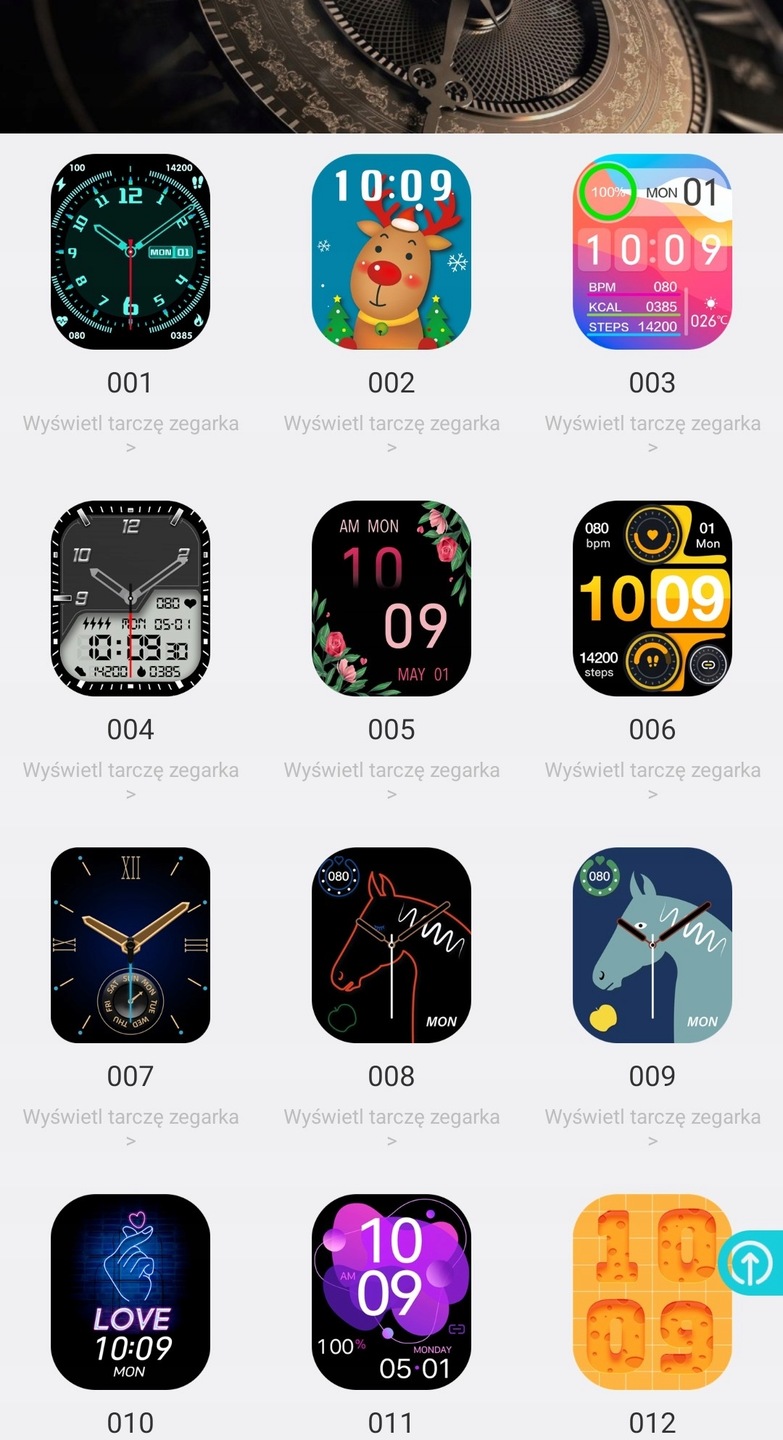
Task: Choose the floral watch face 005
Action: click(x=391, y=598)
